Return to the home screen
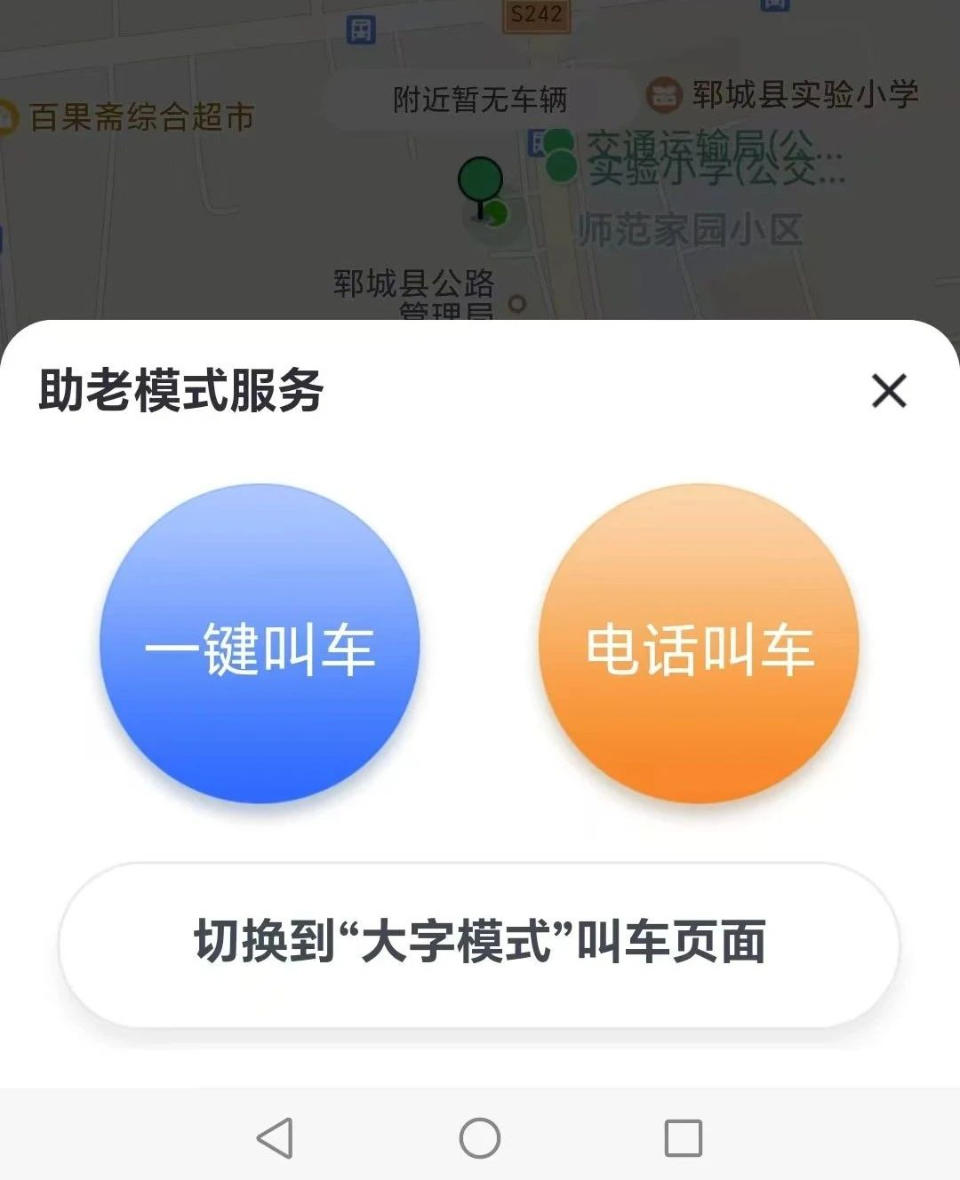 click(480, 1138)
